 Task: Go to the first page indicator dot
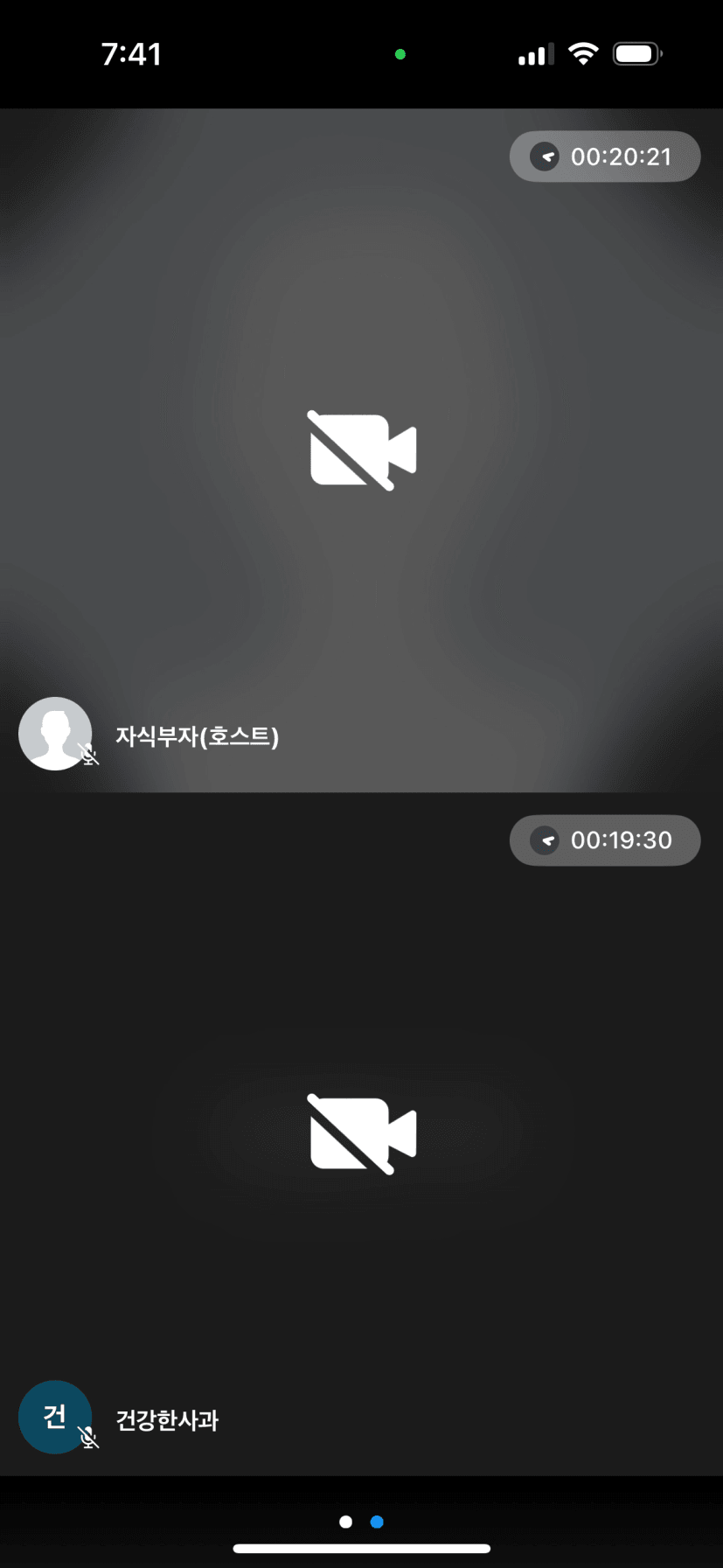coord(346,1522)
